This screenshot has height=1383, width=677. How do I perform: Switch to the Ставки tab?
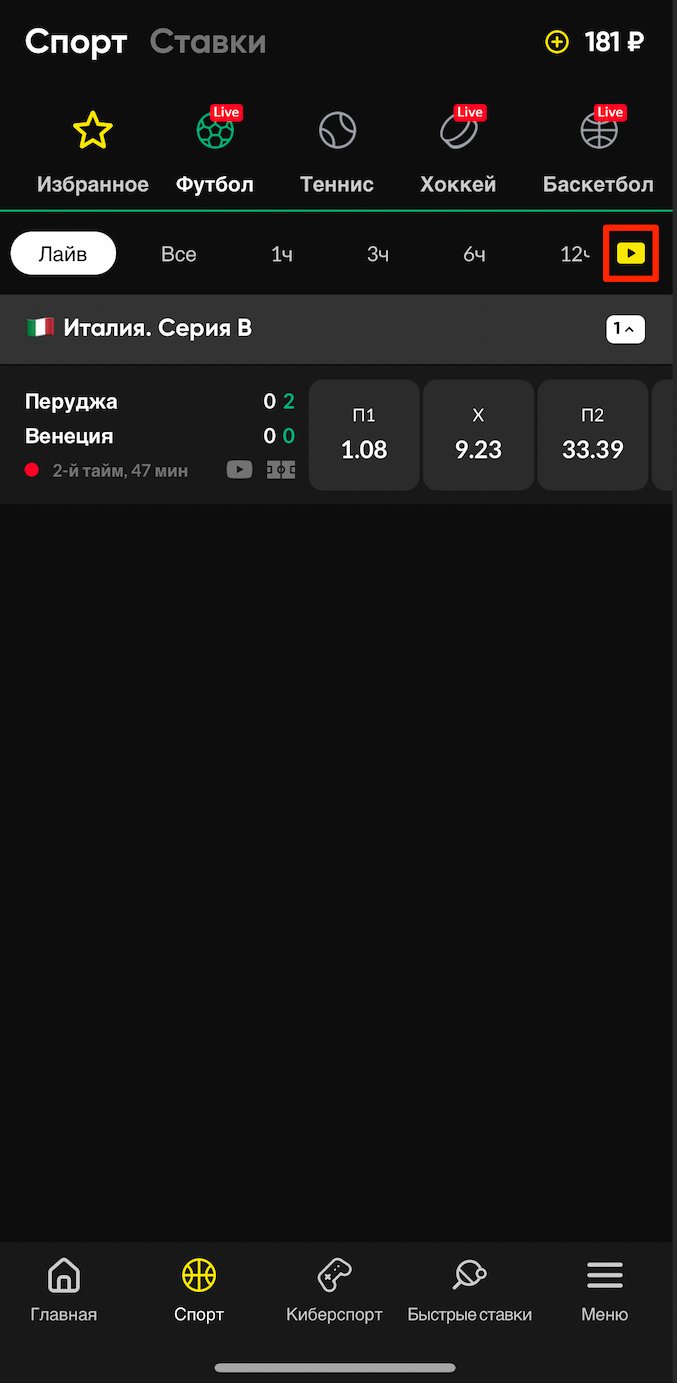(208, 42)
